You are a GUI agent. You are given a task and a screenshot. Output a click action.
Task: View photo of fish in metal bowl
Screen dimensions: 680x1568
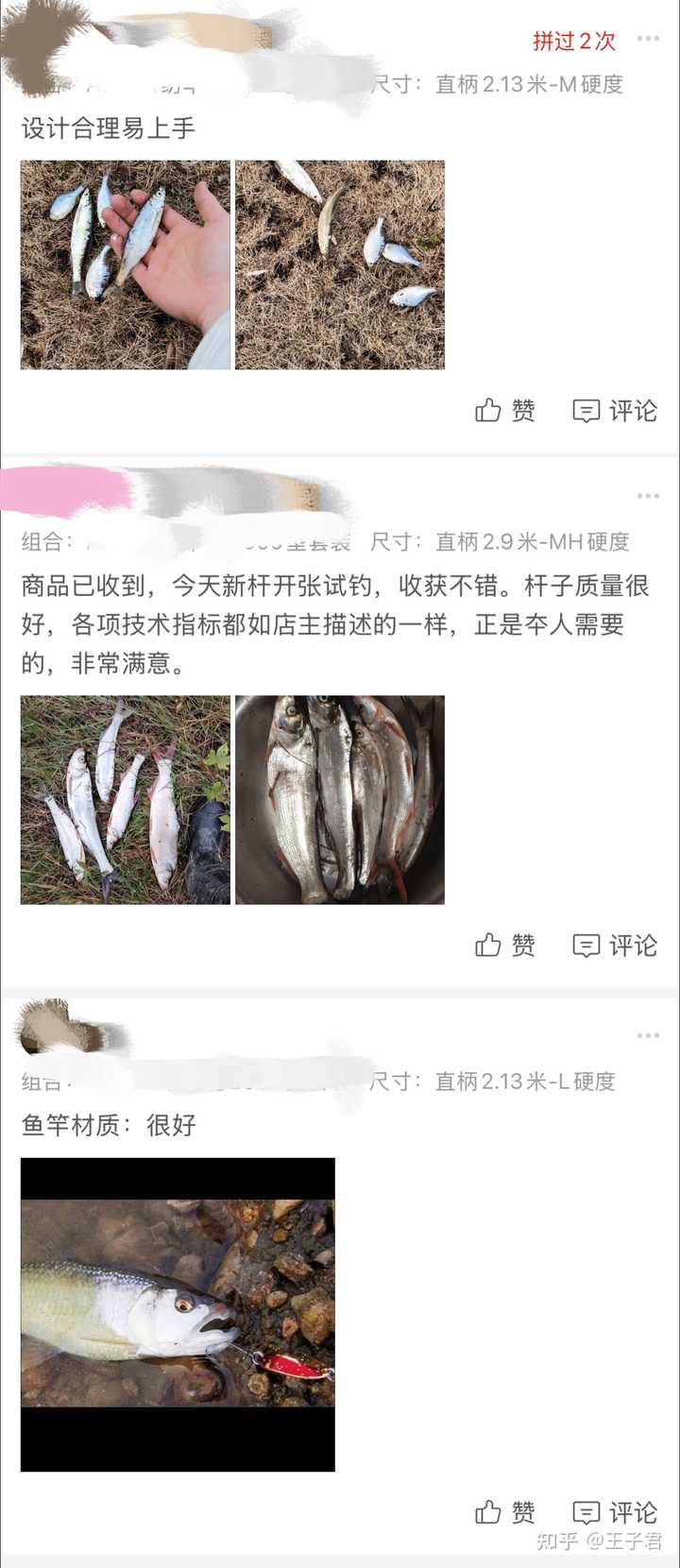340,800
